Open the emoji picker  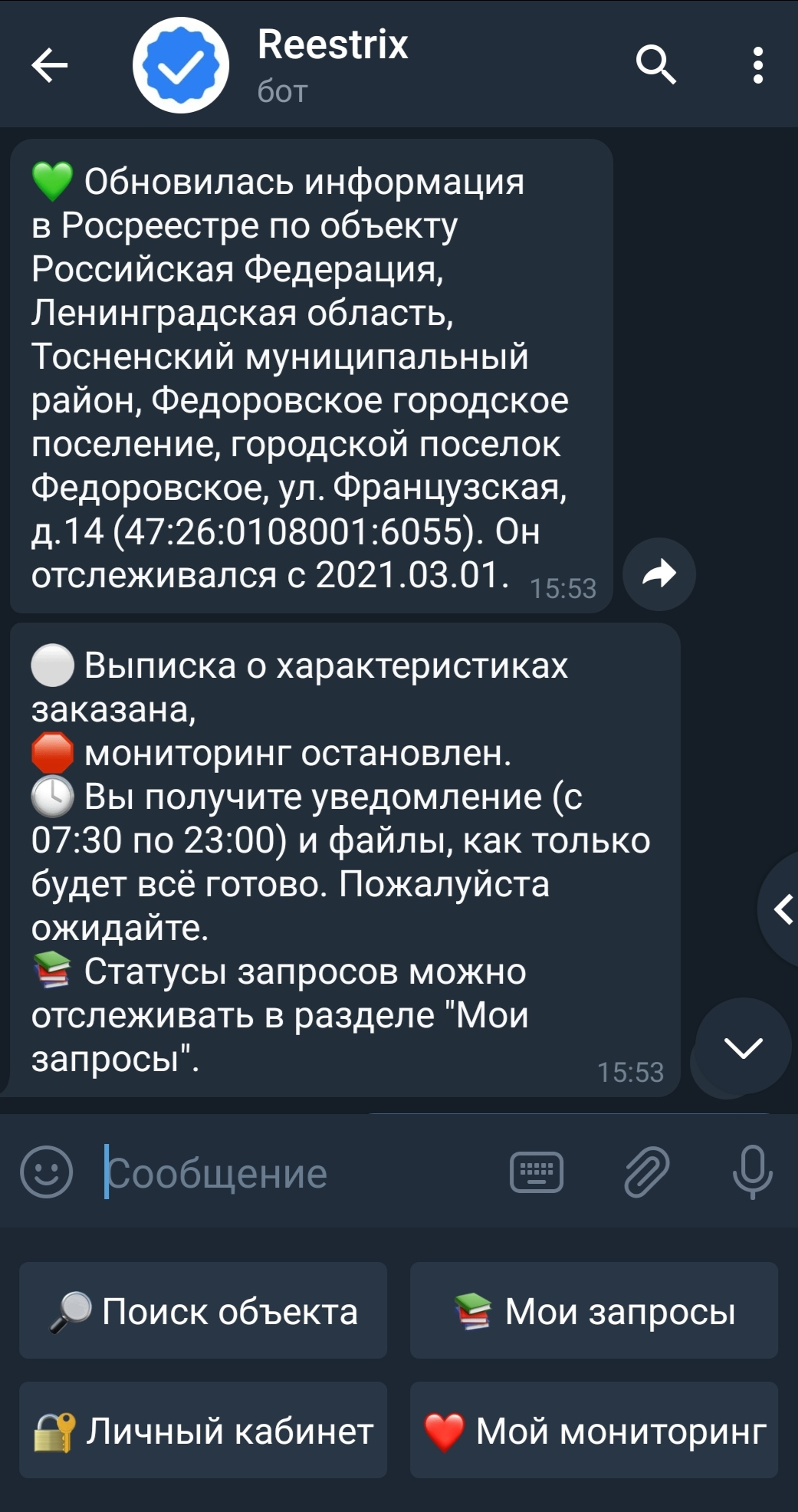(x=47, y=1172)
